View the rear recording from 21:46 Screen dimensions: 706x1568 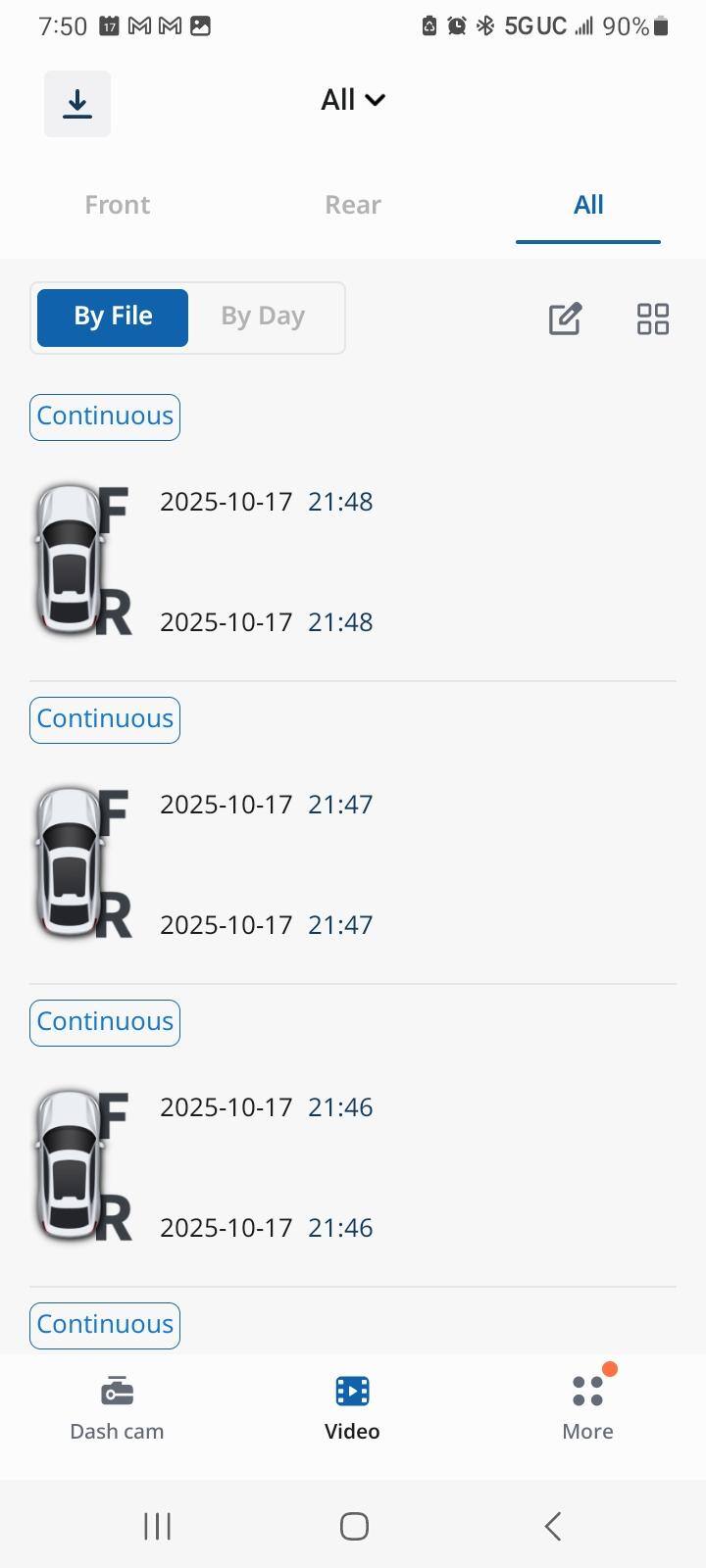pyautogui.click(x=267, y=1228)
